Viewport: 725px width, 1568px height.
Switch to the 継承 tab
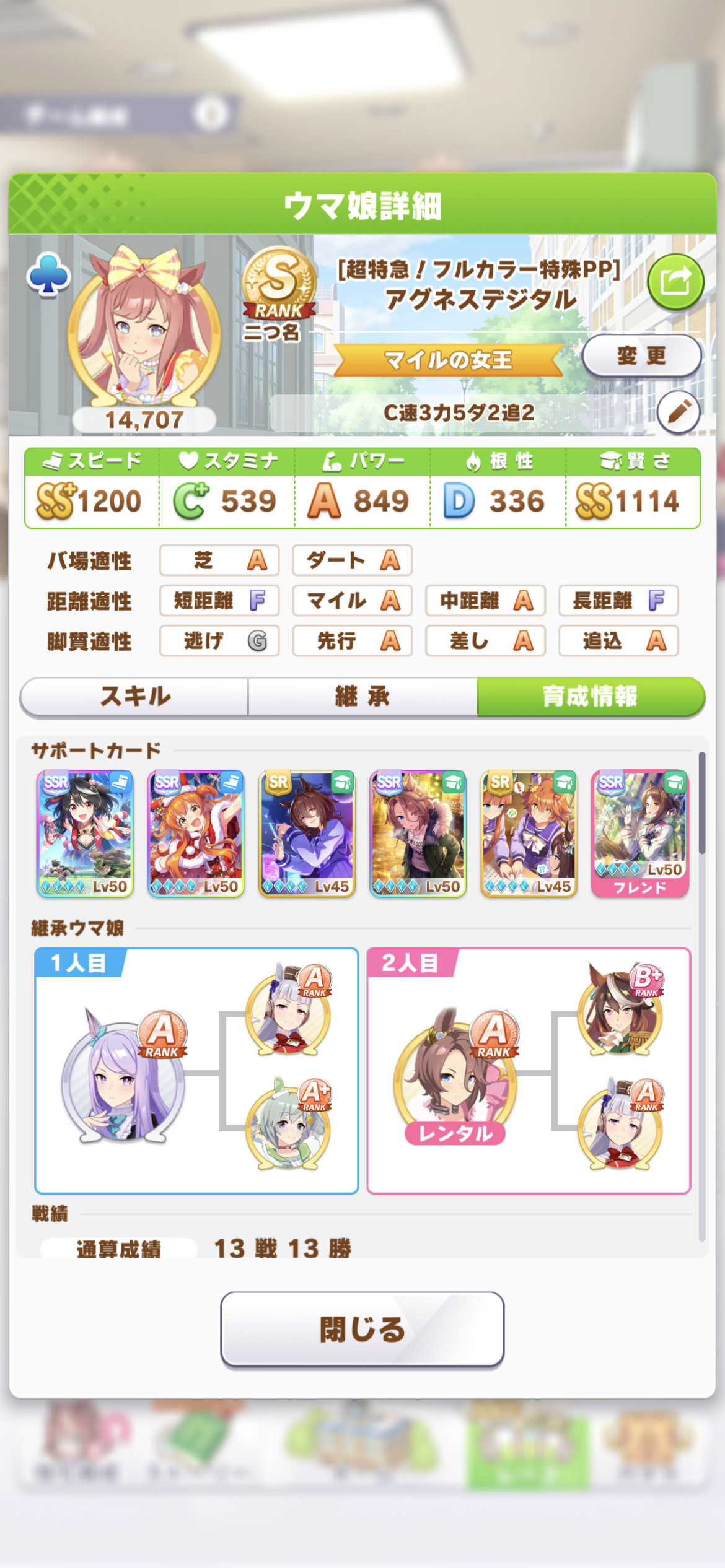click(362, 697)
